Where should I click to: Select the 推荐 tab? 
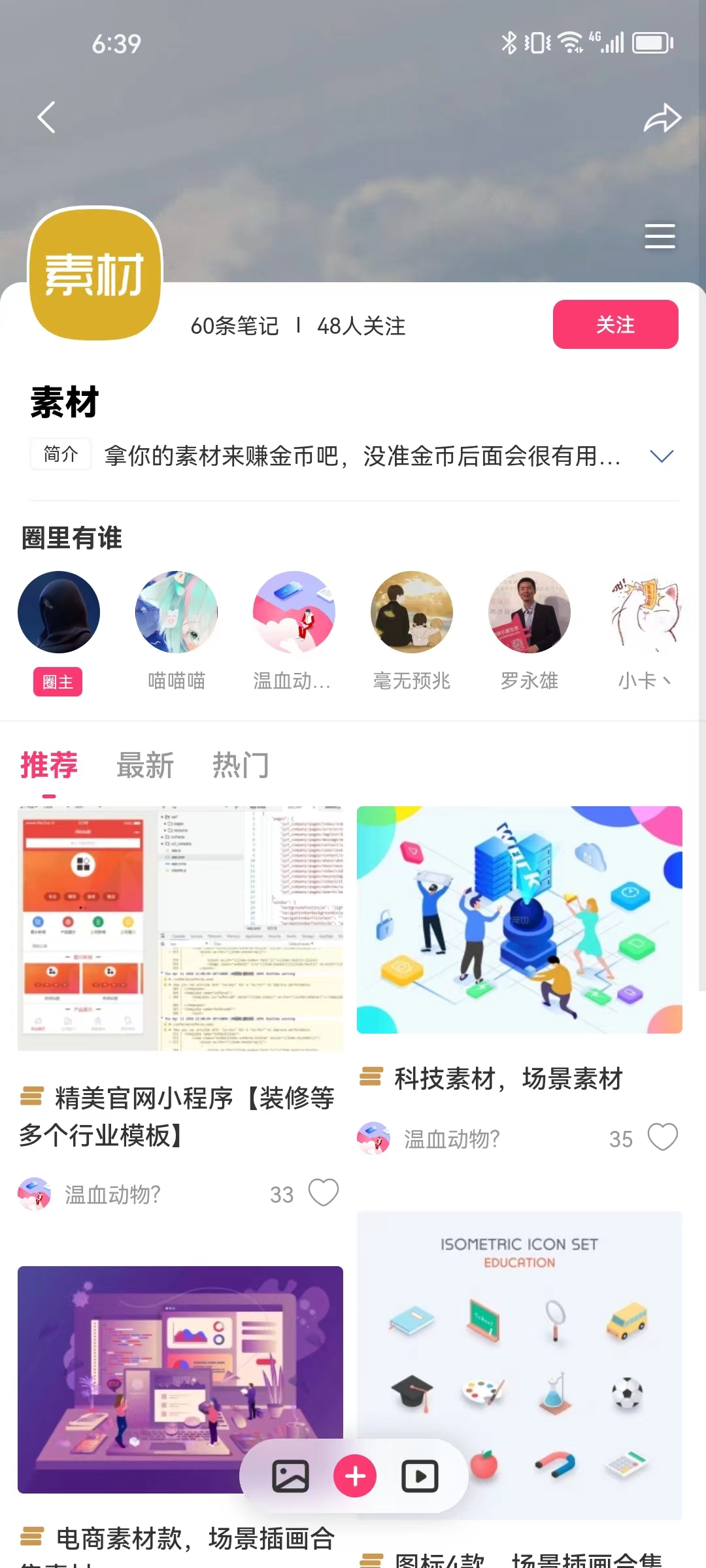(x=49, y=765)
